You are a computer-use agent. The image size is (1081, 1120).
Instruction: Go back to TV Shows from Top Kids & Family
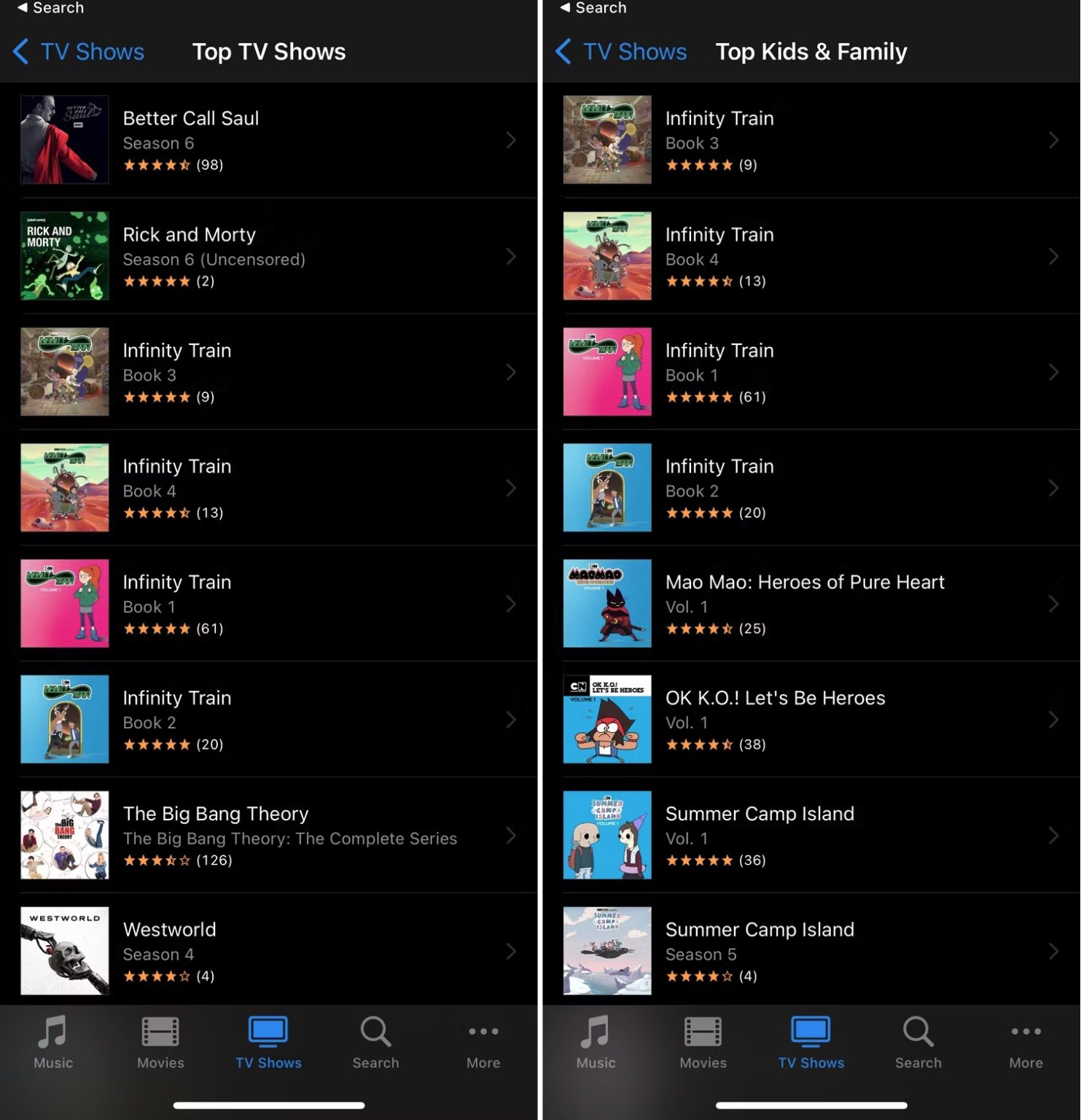621,52
